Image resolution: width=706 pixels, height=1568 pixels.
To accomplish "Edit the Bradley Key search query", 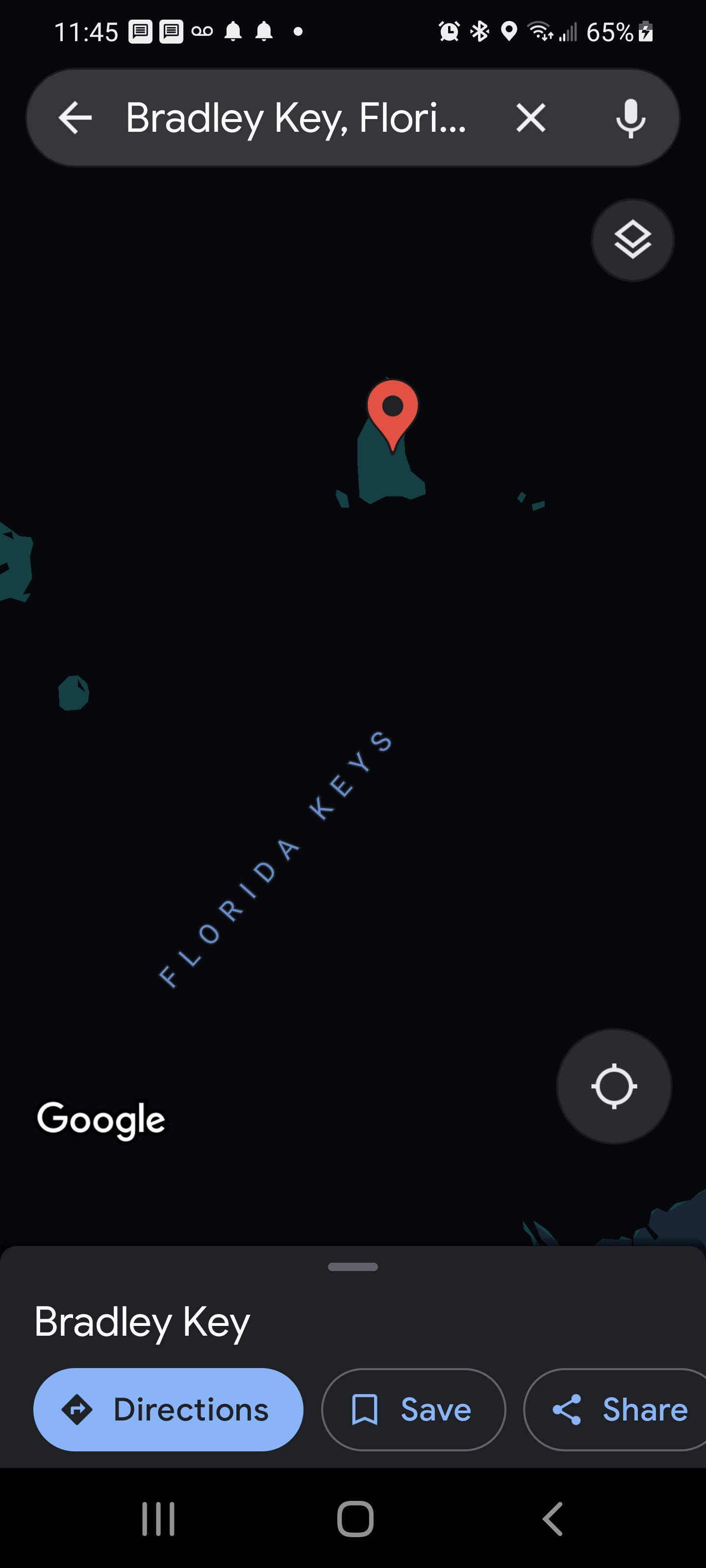I will tap(296, 118).
